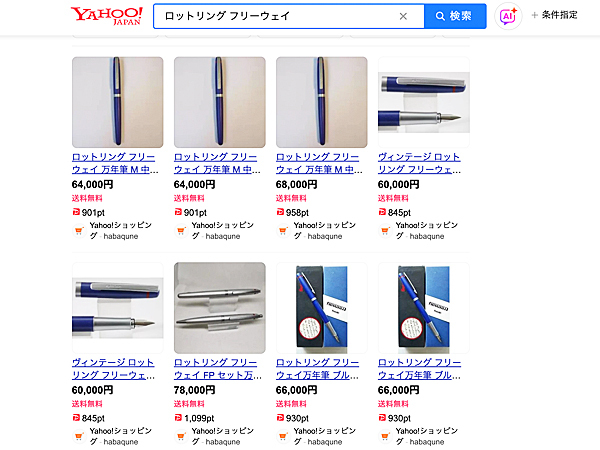The width and height of the screenshot is (600, 450).
Task: Tap the search field with ロットリング フリーウェイ
Action: [270, 16]
